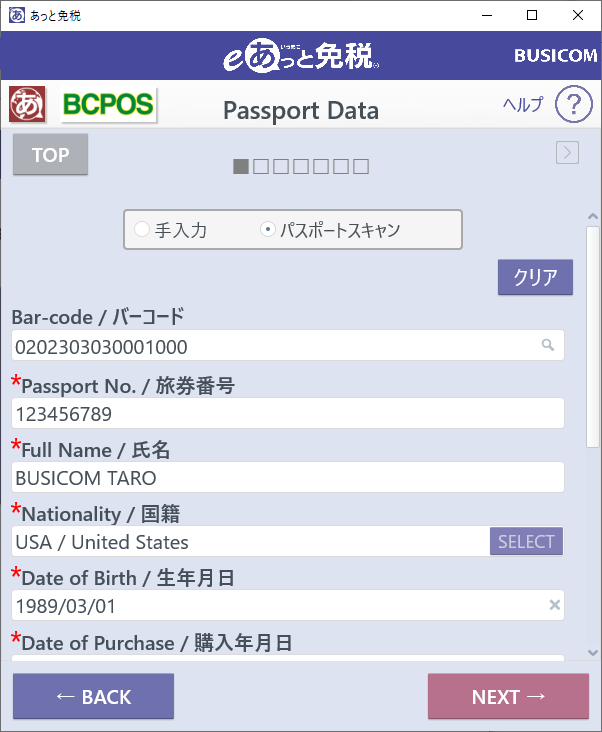Viewport: 602px width, 732px height.
Task: Tap the bar-code search magnifier icon
Action: (548, 345)
